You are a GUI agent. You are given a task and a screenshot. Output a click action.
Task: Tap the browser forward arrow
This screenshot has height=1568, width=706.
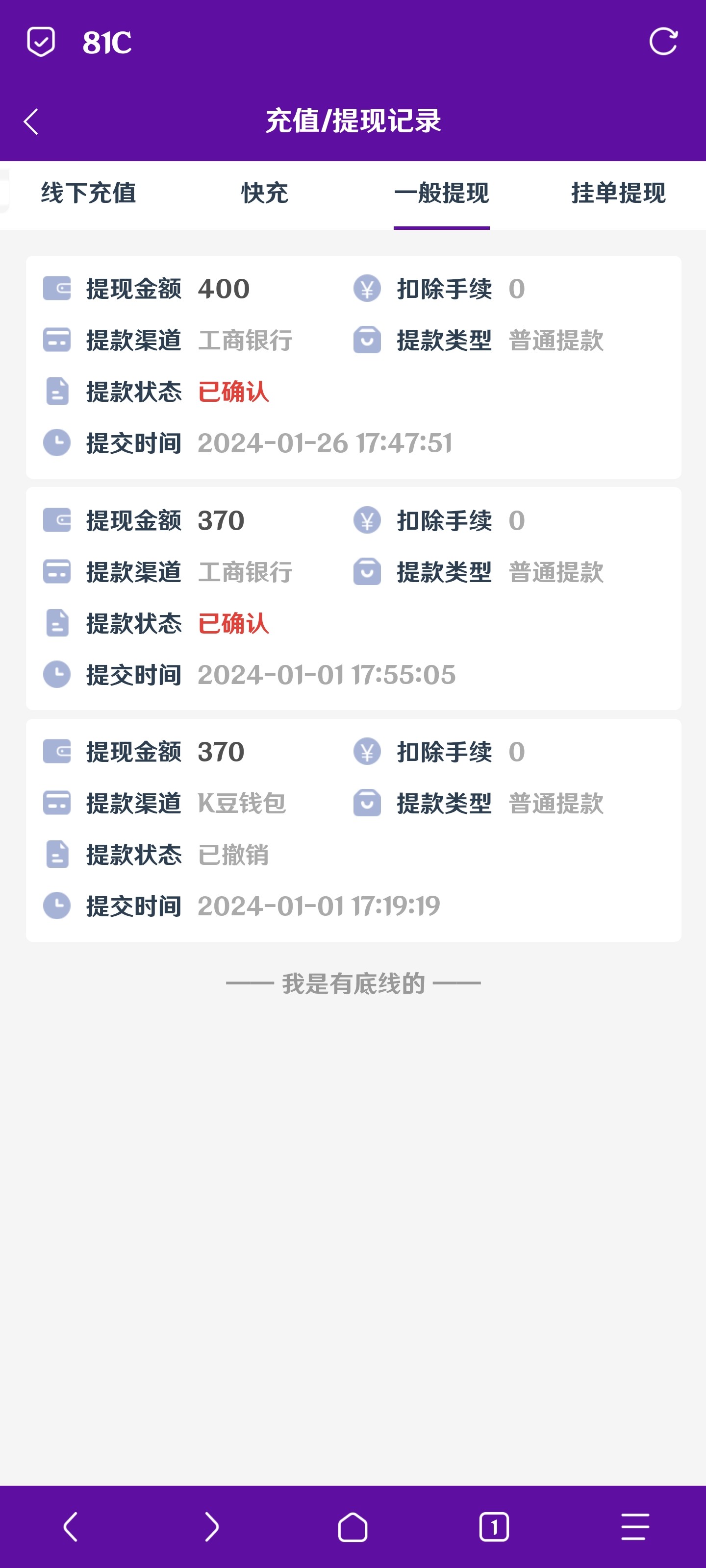tap(211, 1526)
